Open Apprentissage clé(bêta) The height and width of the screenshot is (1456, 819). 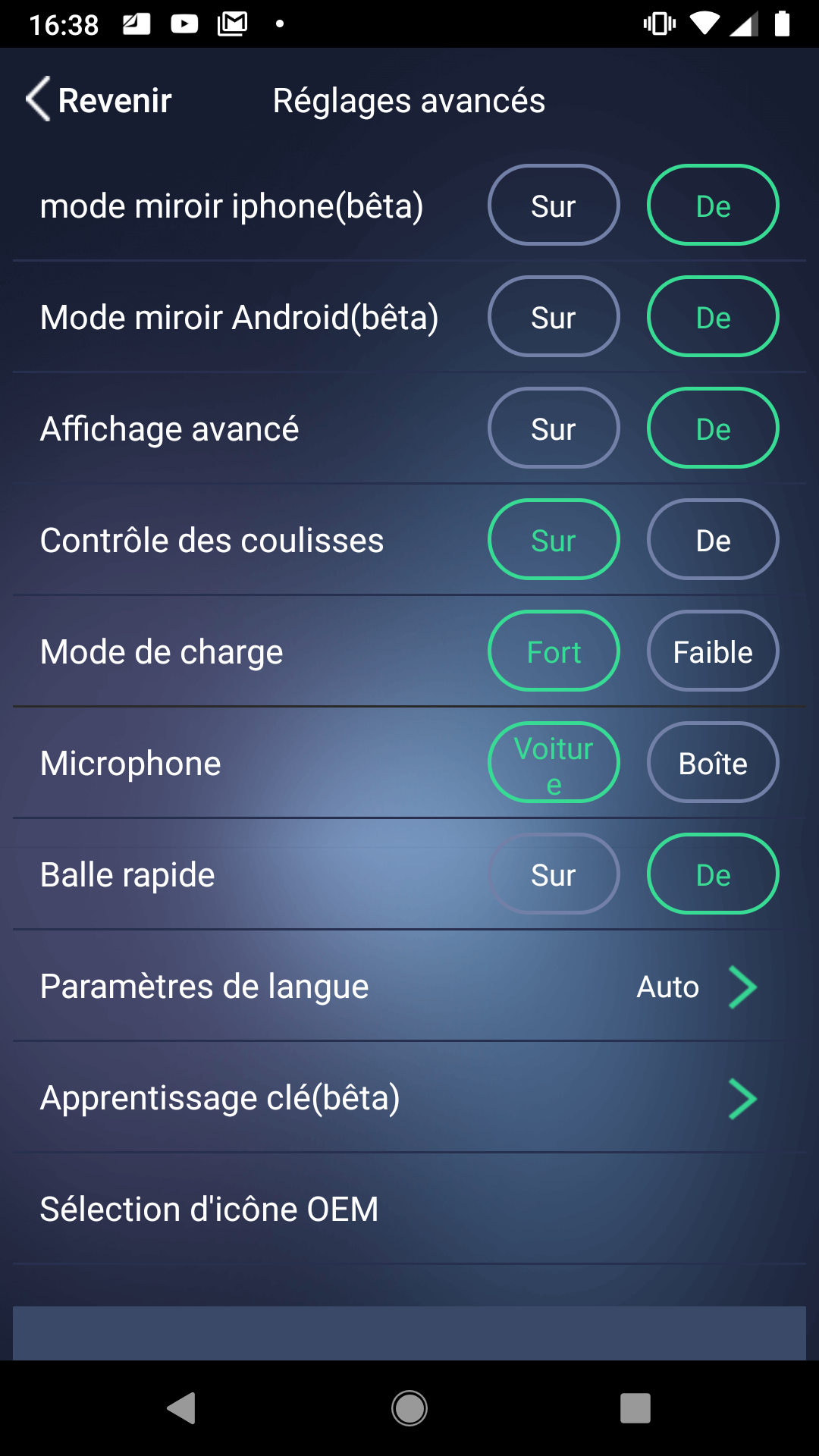coord(409,1097)
